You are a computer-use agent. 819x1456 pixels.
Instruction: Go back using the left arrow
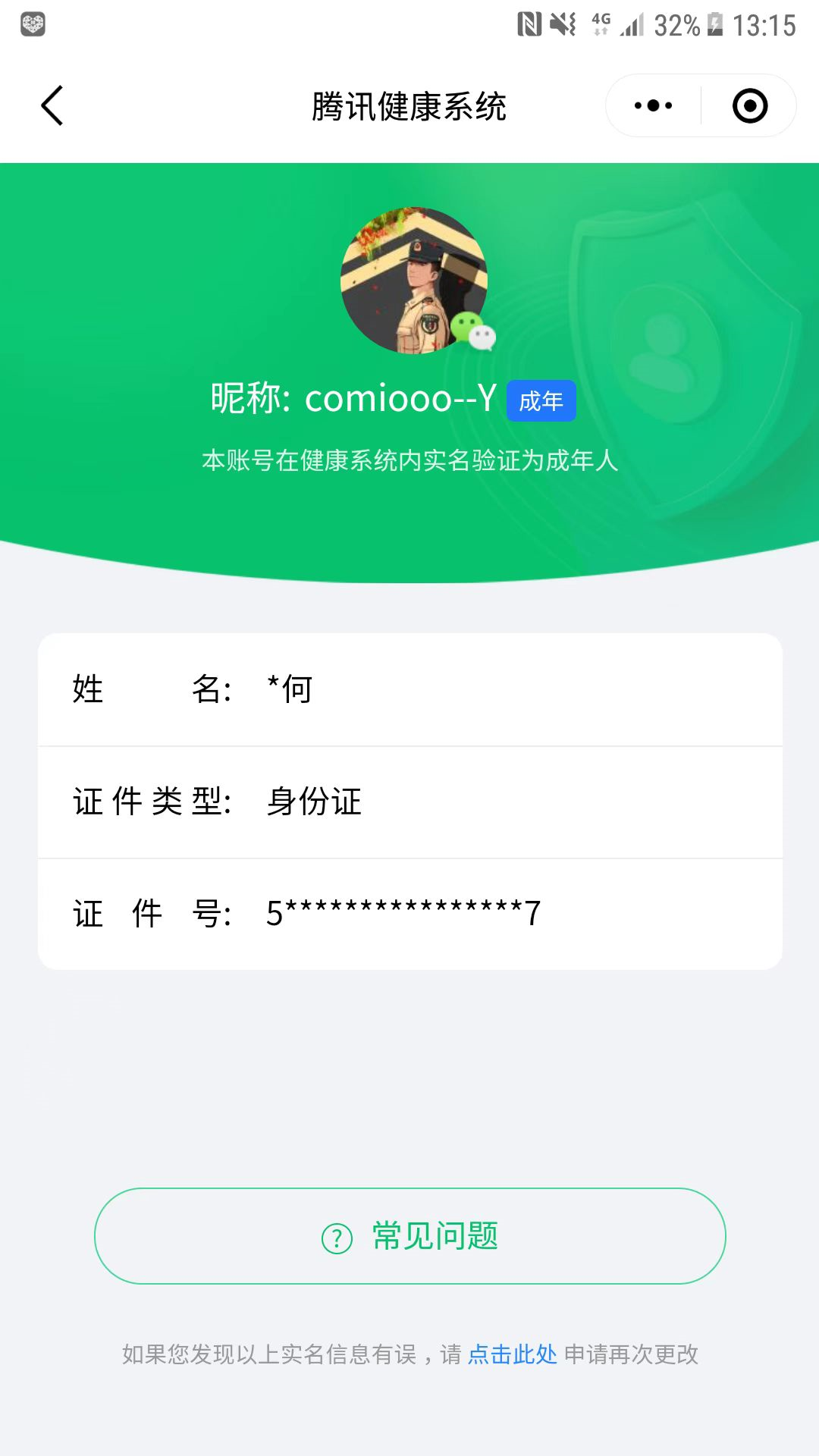tap(52, 106)
